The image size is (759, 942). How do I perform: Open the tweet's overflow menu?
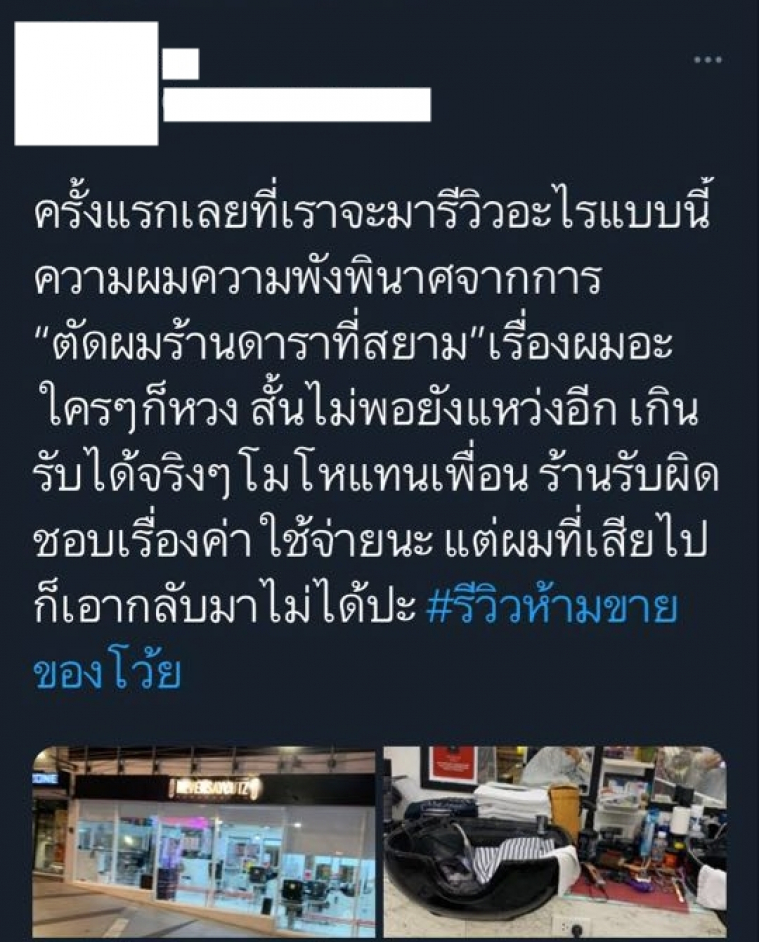coord(707,60)
